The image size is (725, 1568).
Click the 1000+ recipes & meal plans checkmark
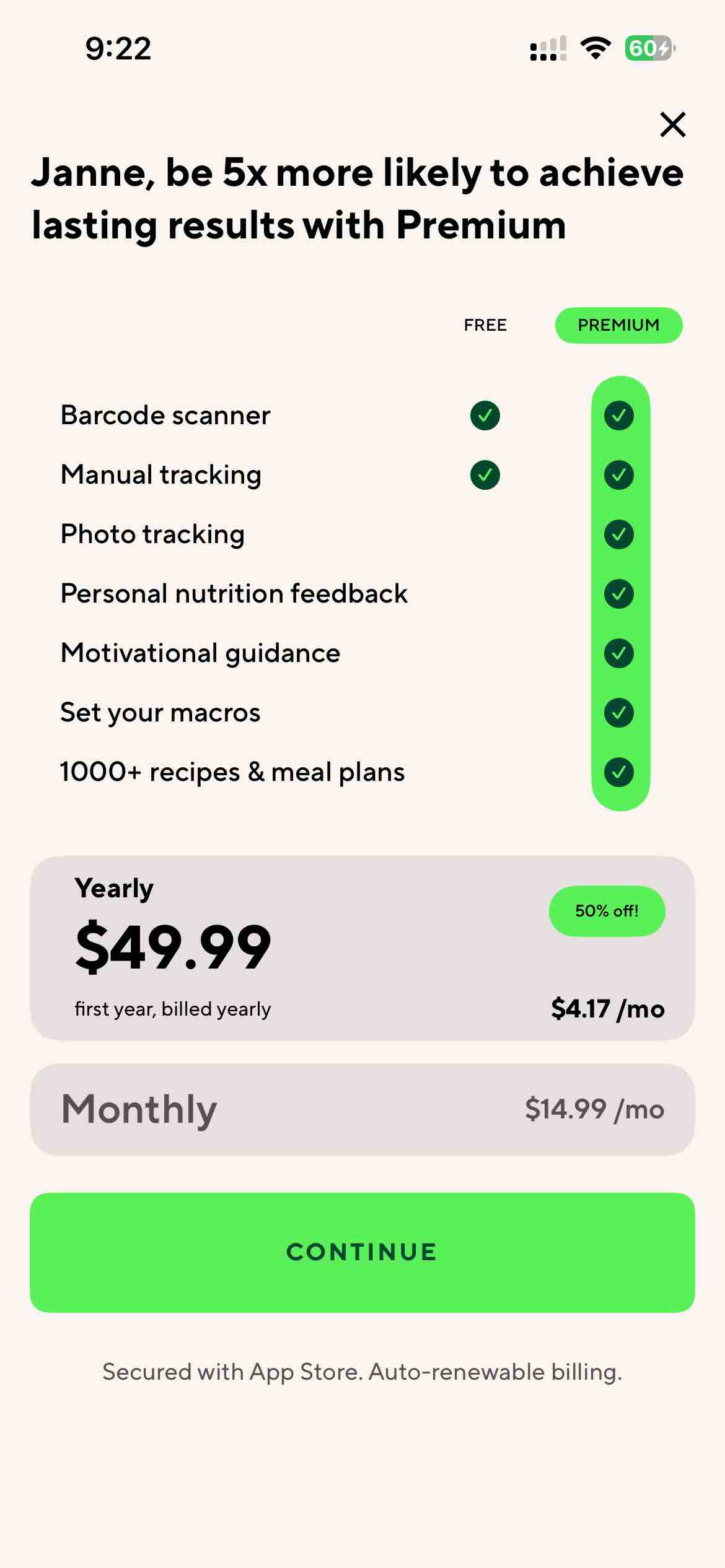(x=618, y=772)
